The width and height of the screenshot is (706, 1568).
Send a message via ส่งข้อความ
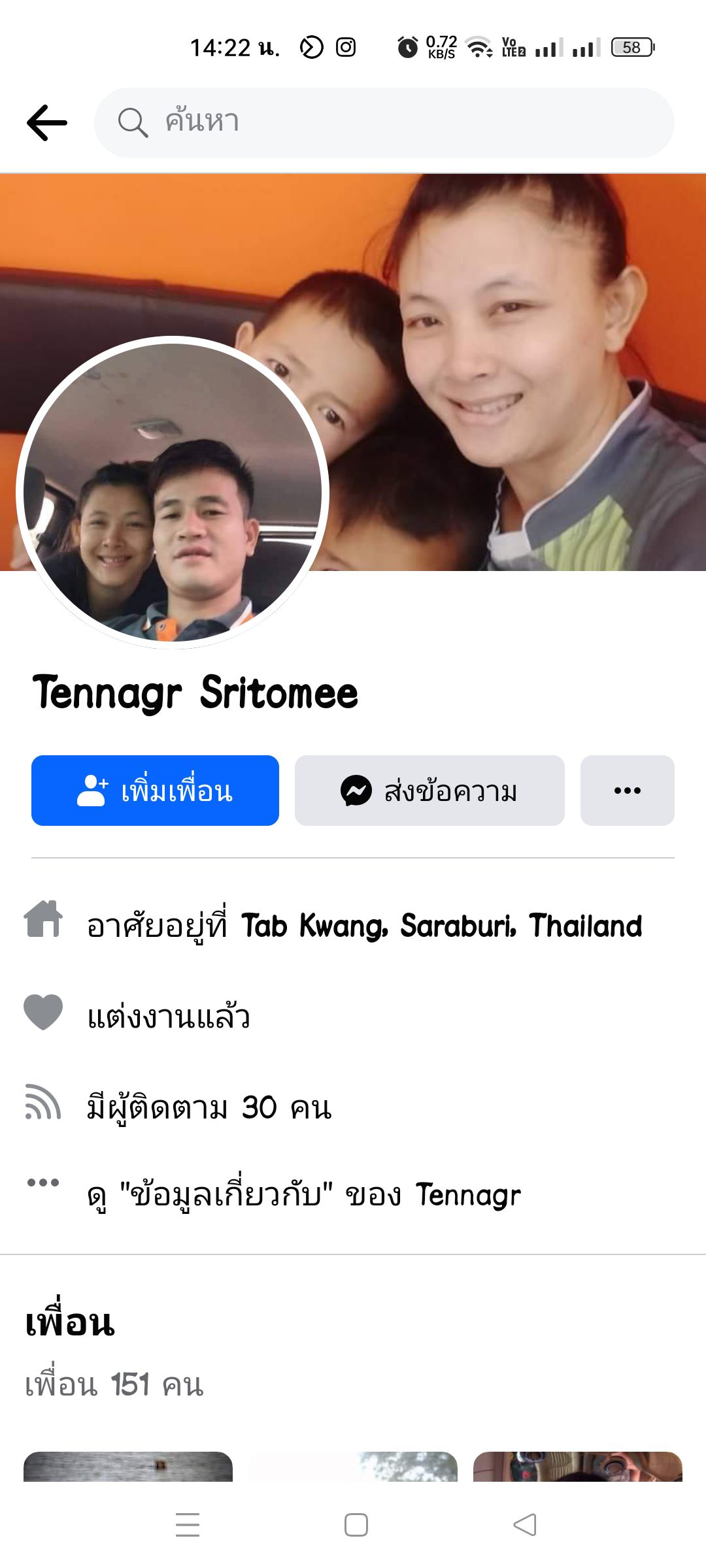coord(429,791)
